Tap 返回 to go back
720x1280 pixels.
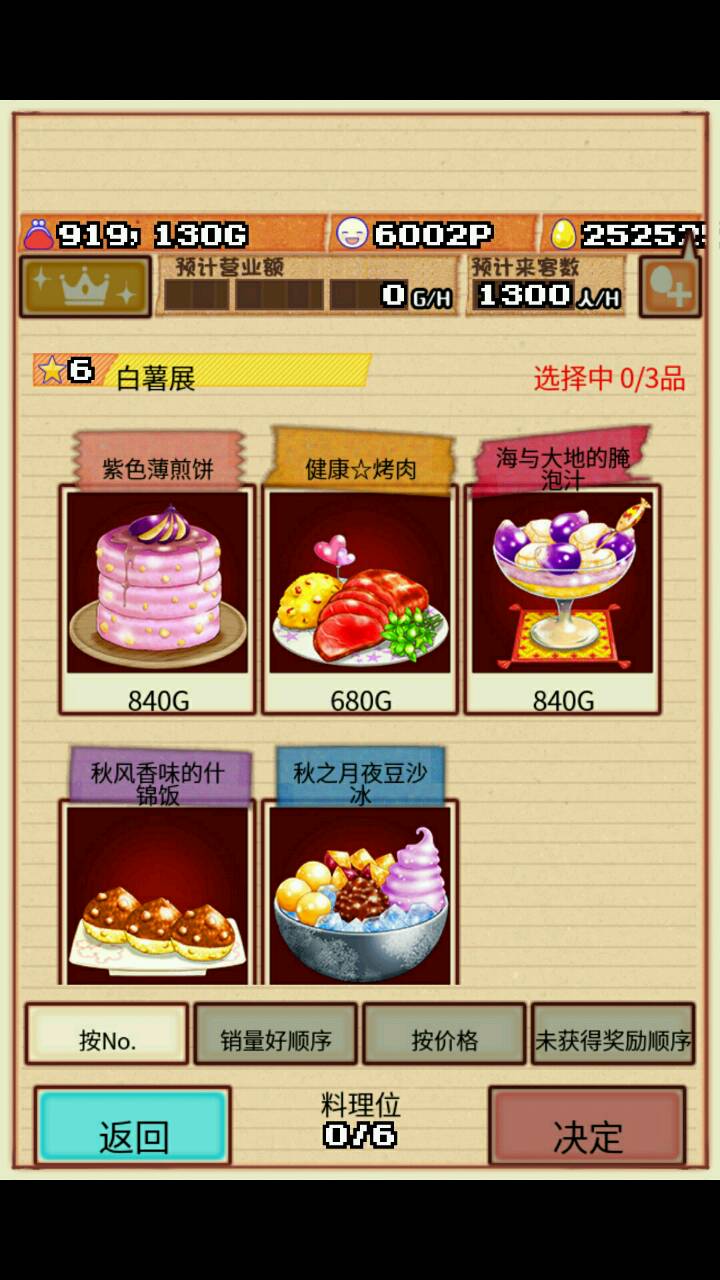click(133, 1128)
